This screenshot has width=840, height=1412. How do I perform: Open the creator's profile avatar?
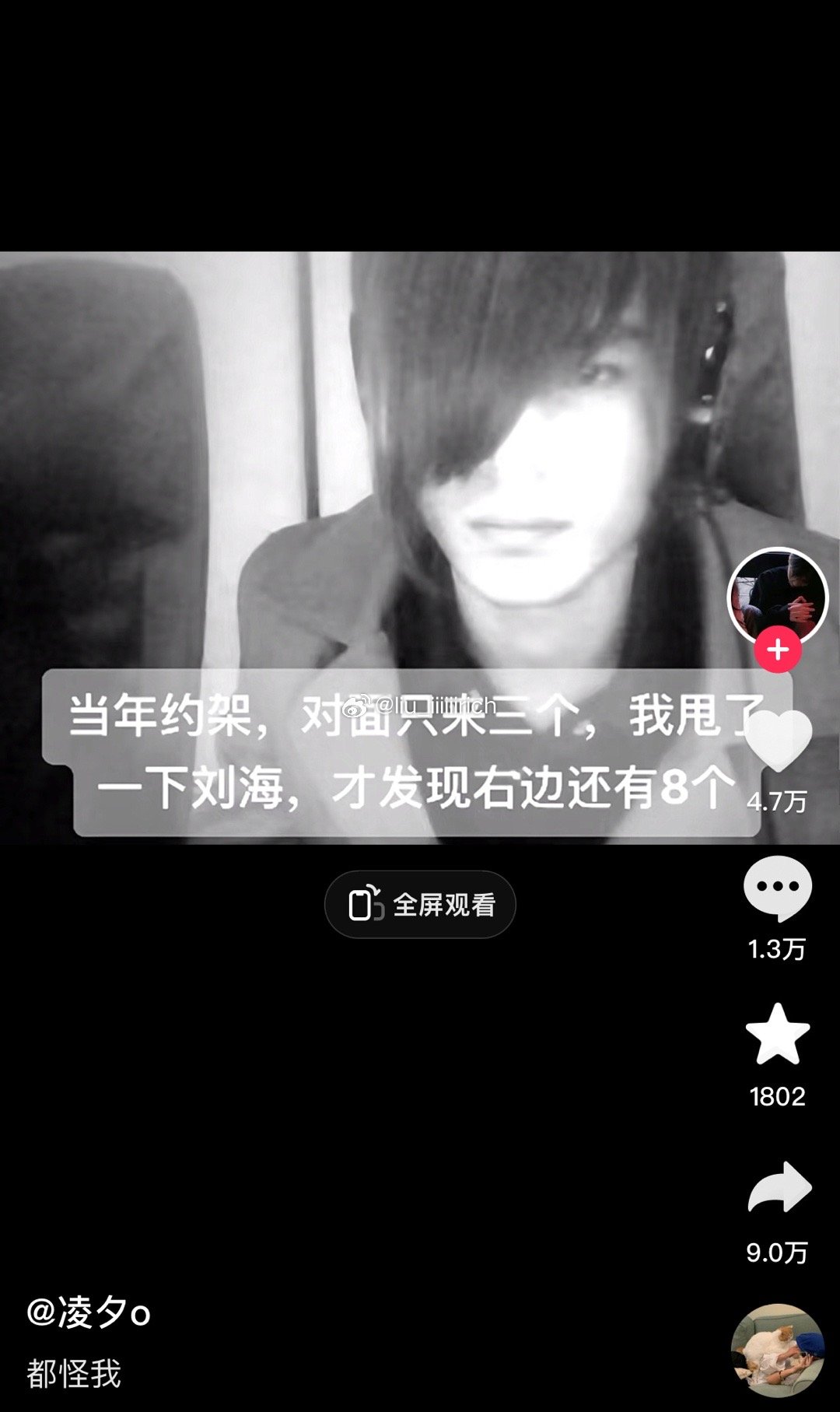tap(777, 596)
